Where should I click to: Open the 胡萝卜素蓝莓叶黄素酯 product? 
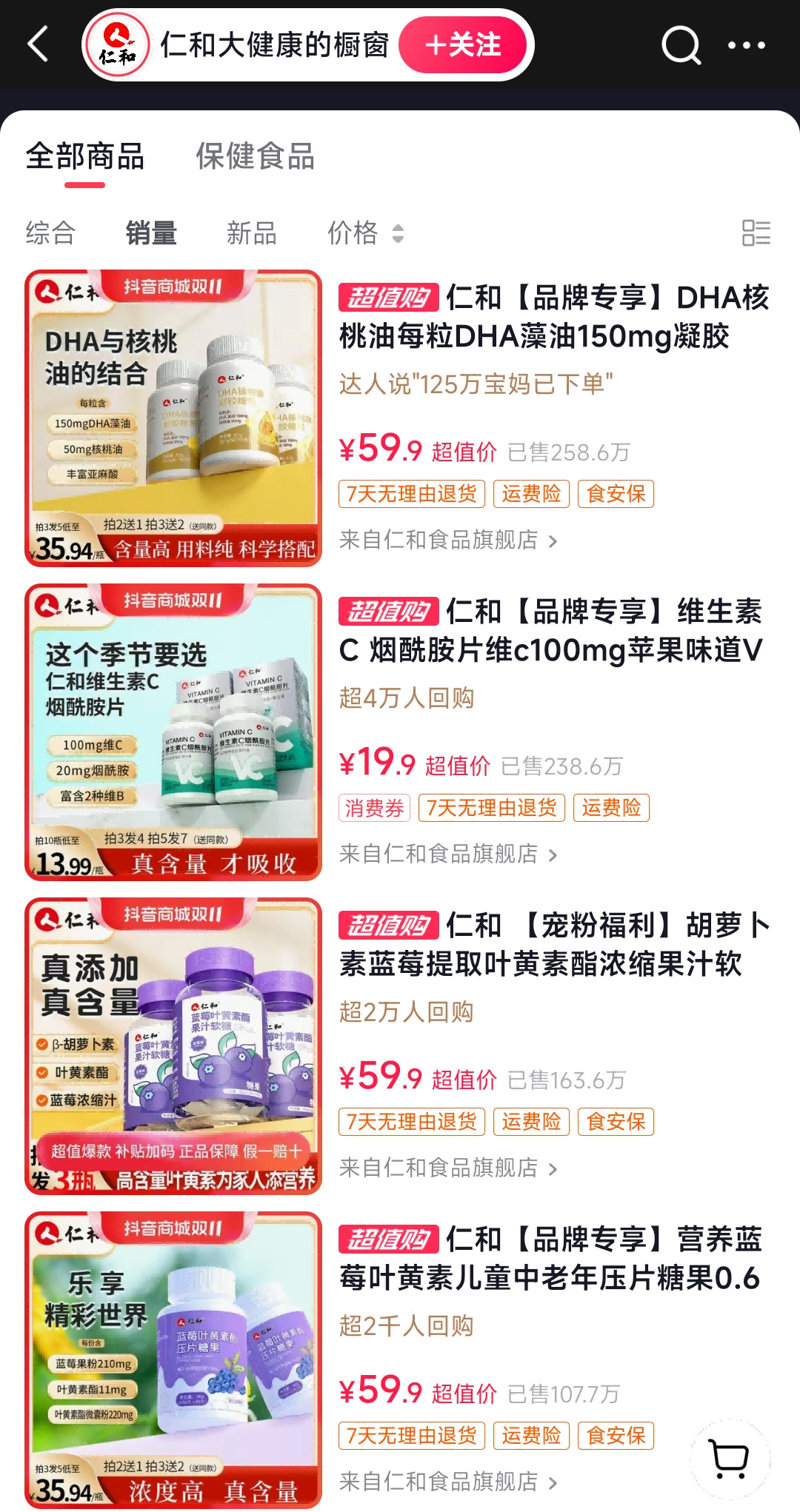pyautogui.click(x=554, y=945)
